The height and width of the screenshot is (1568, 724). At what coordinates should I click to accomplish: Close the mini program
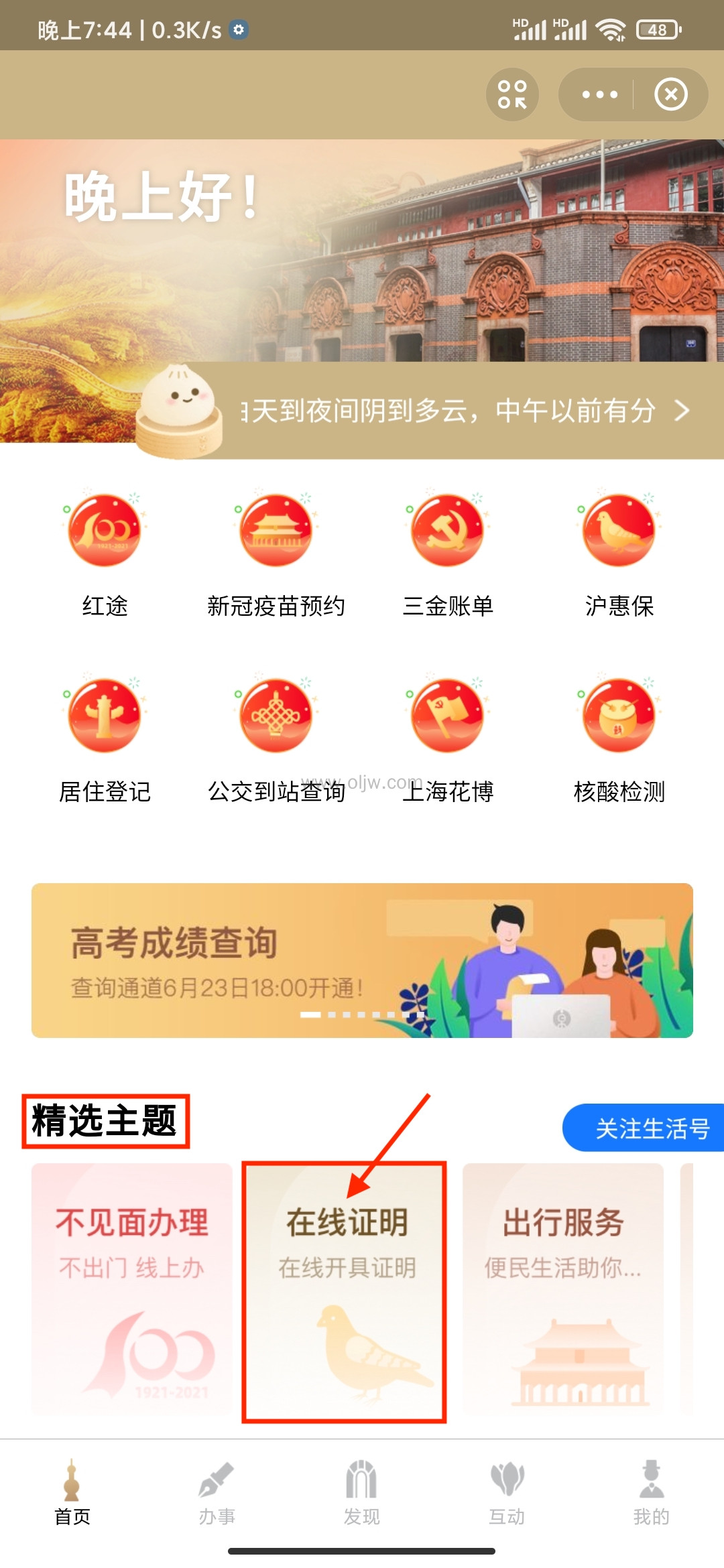click(x=671, y=94)
